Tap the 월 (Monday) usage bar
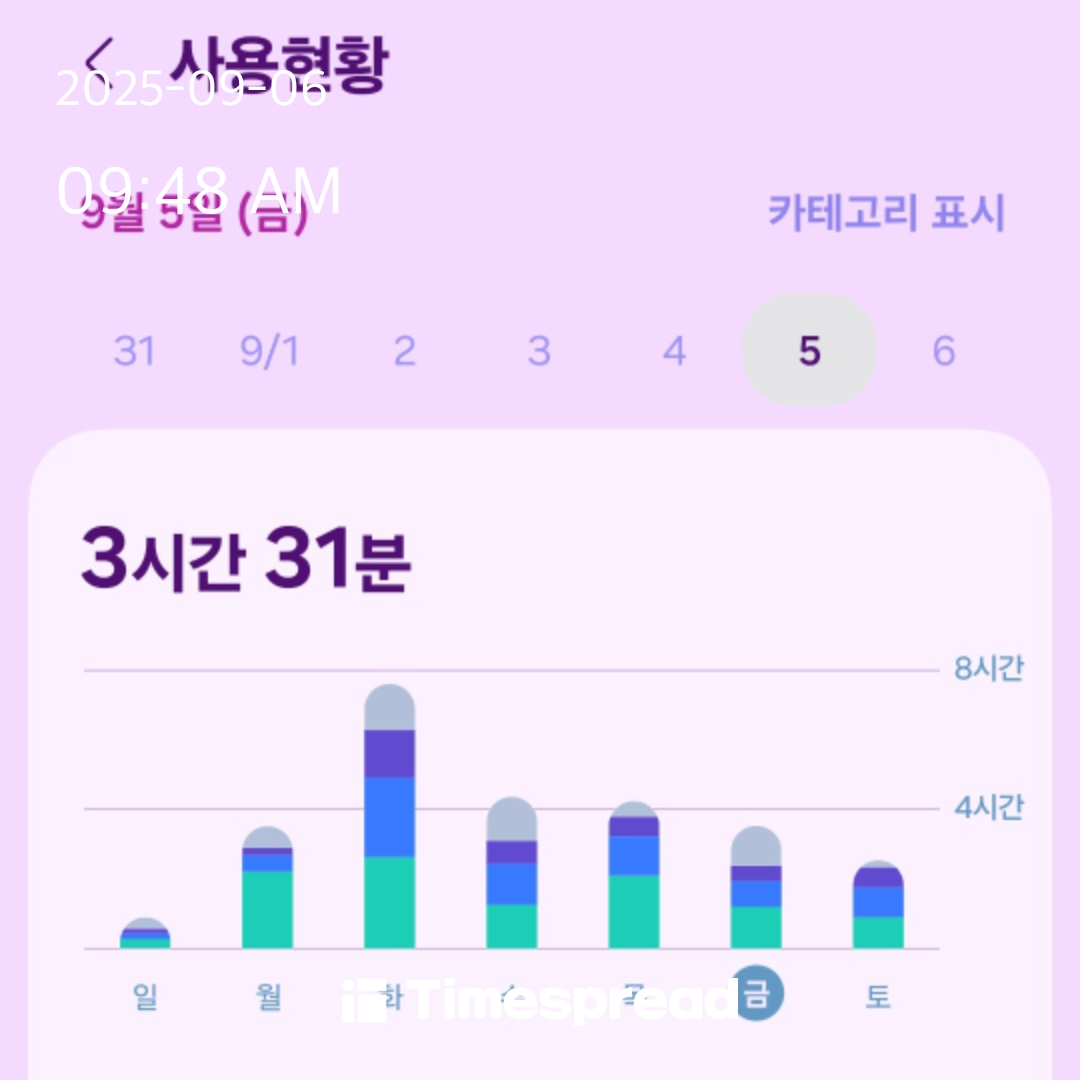The width and height of the screenshot is (1080, 1080). point(267,890)
